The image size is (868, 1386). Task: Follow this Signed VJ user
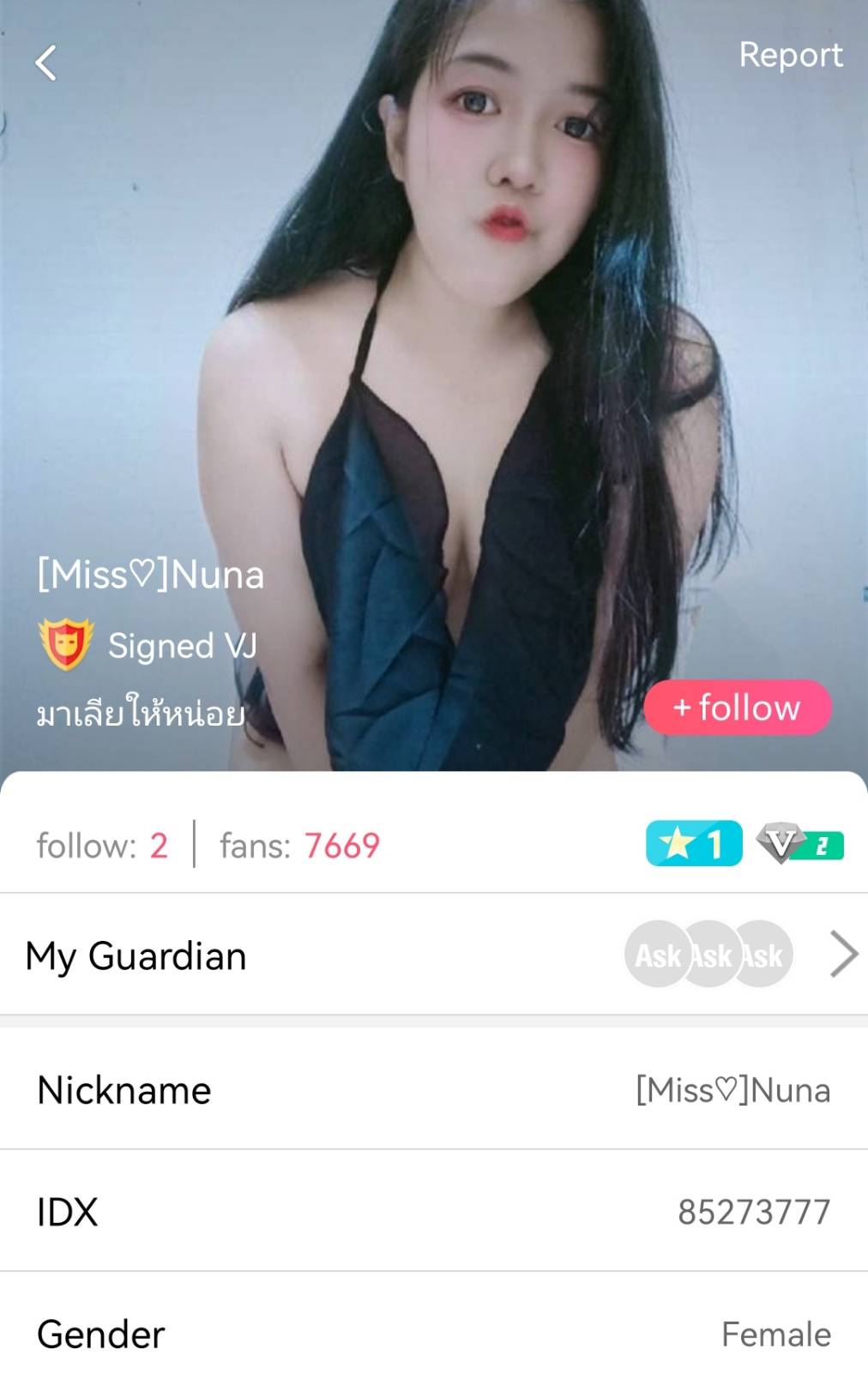click(x=738, y=708)
